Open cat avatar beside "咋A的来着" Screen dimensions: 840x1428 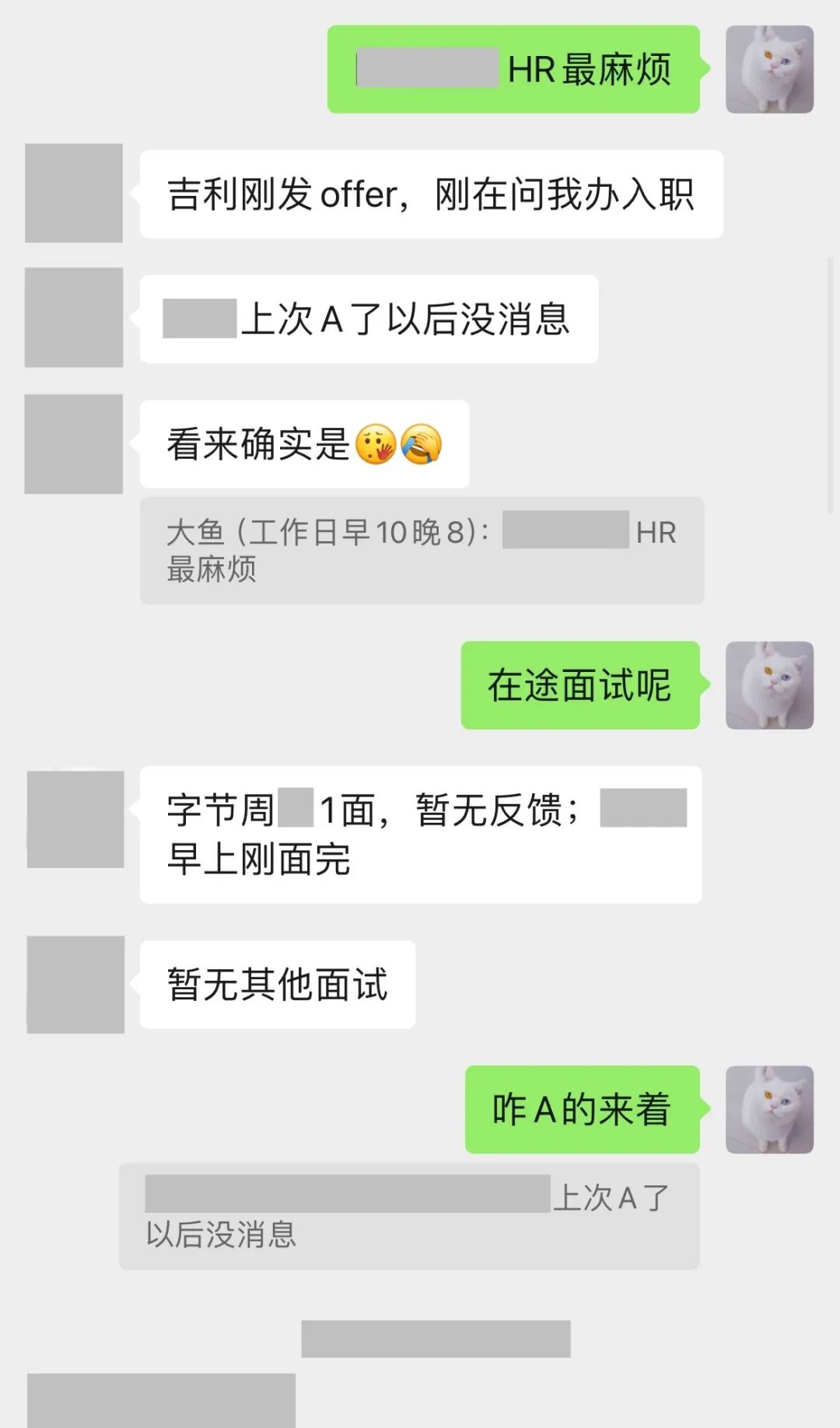point(769,1109)
